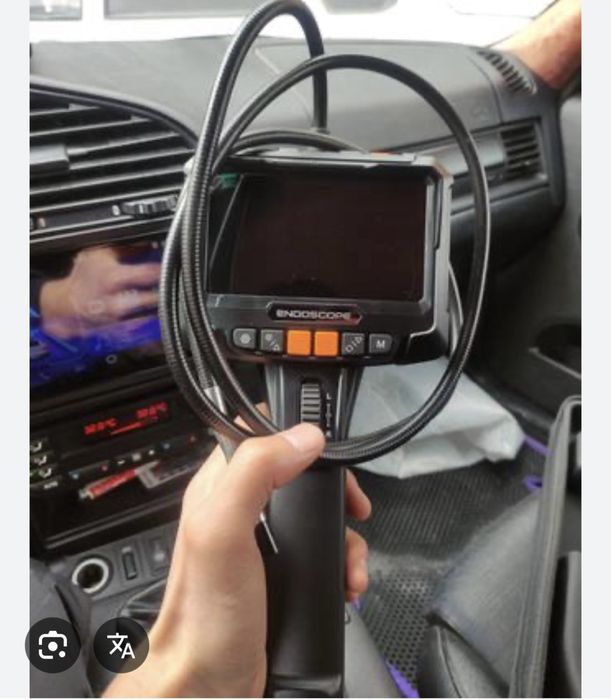611x700 pixels.
Task: Tap the translate image text icon
Action: click(x=121, y=645)
